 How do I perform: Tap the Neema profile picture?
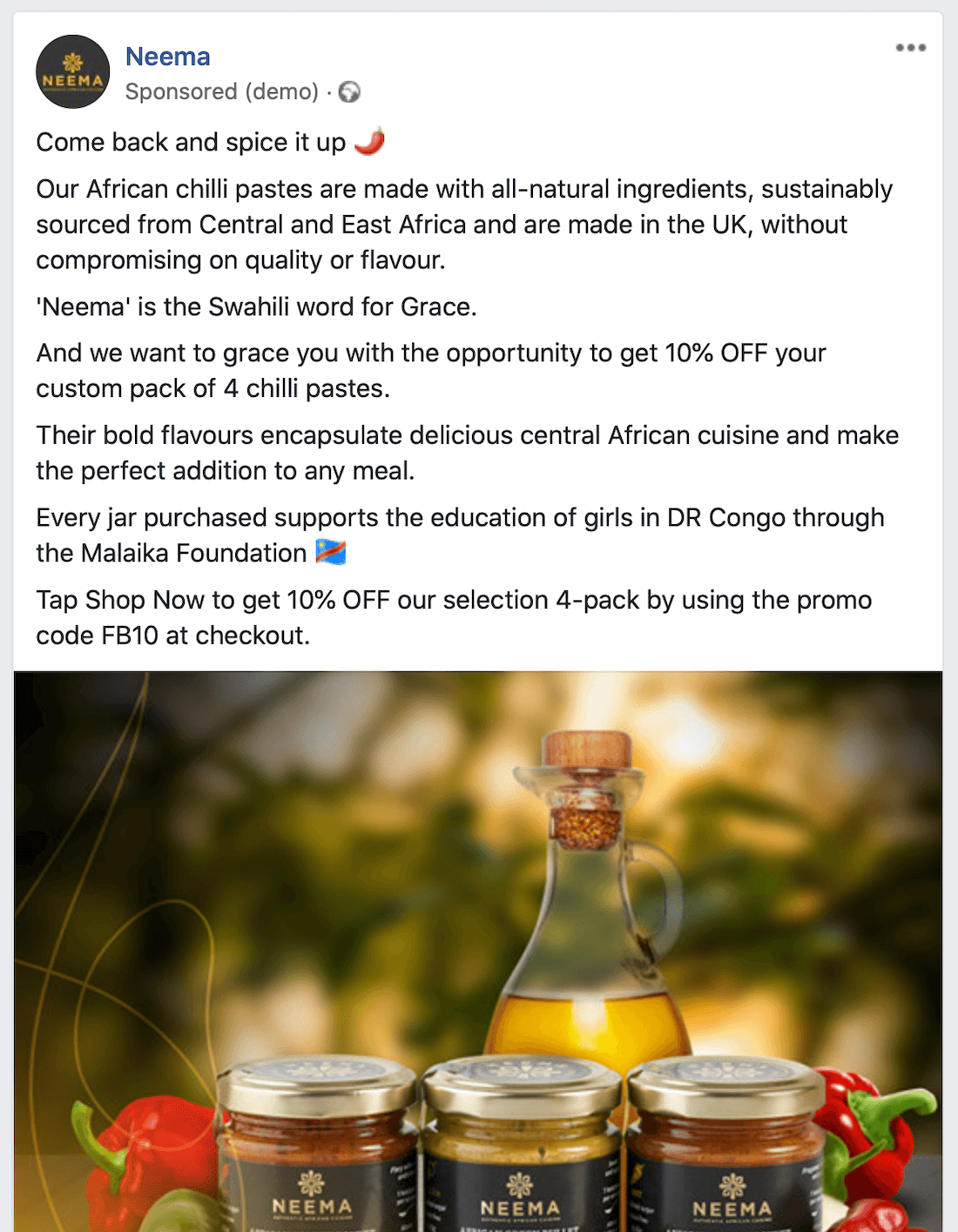pyautogui.click(x=73, y=72)
